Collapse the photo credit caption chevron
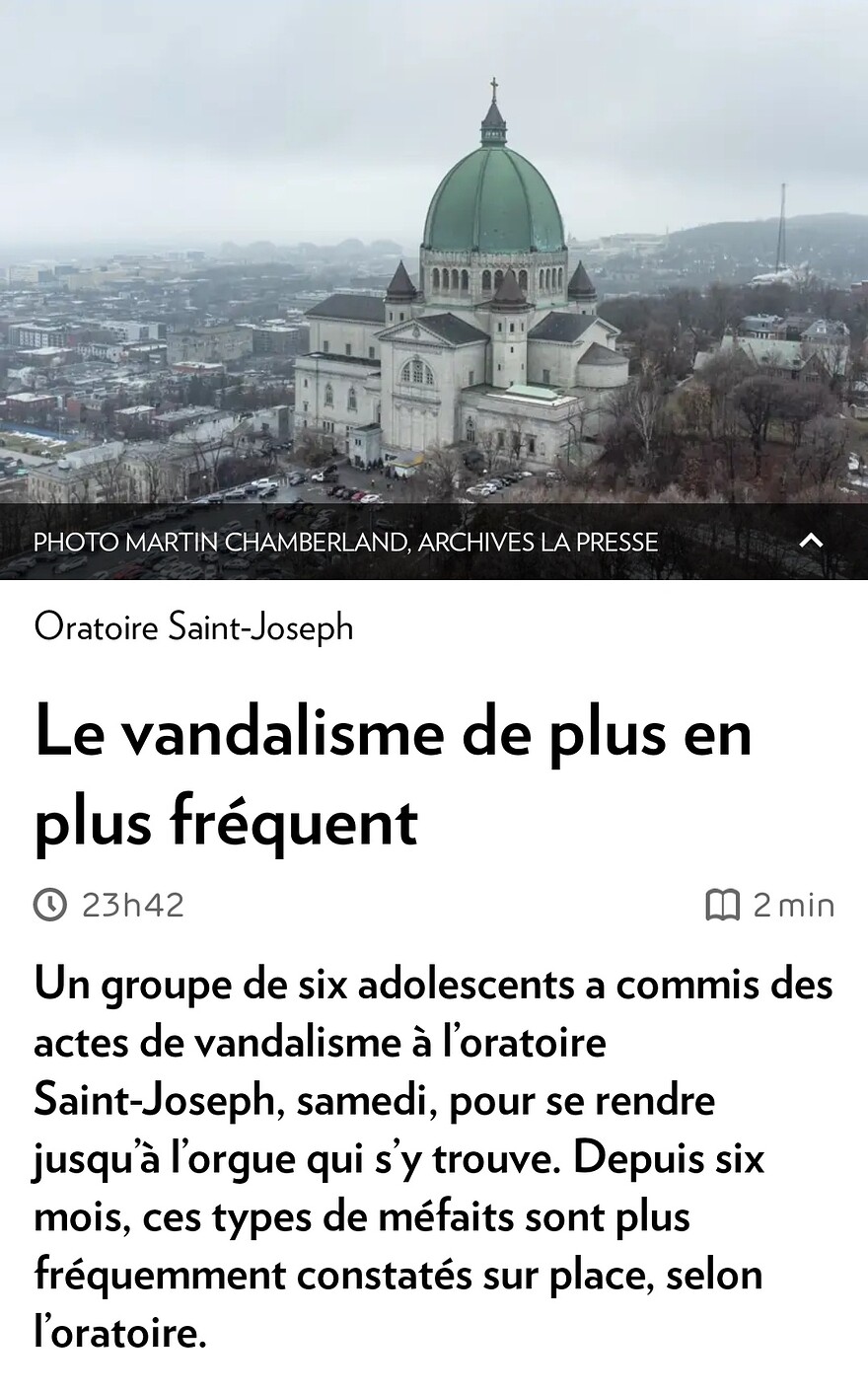Screen dimensions: 868x1392 (811, 541)
